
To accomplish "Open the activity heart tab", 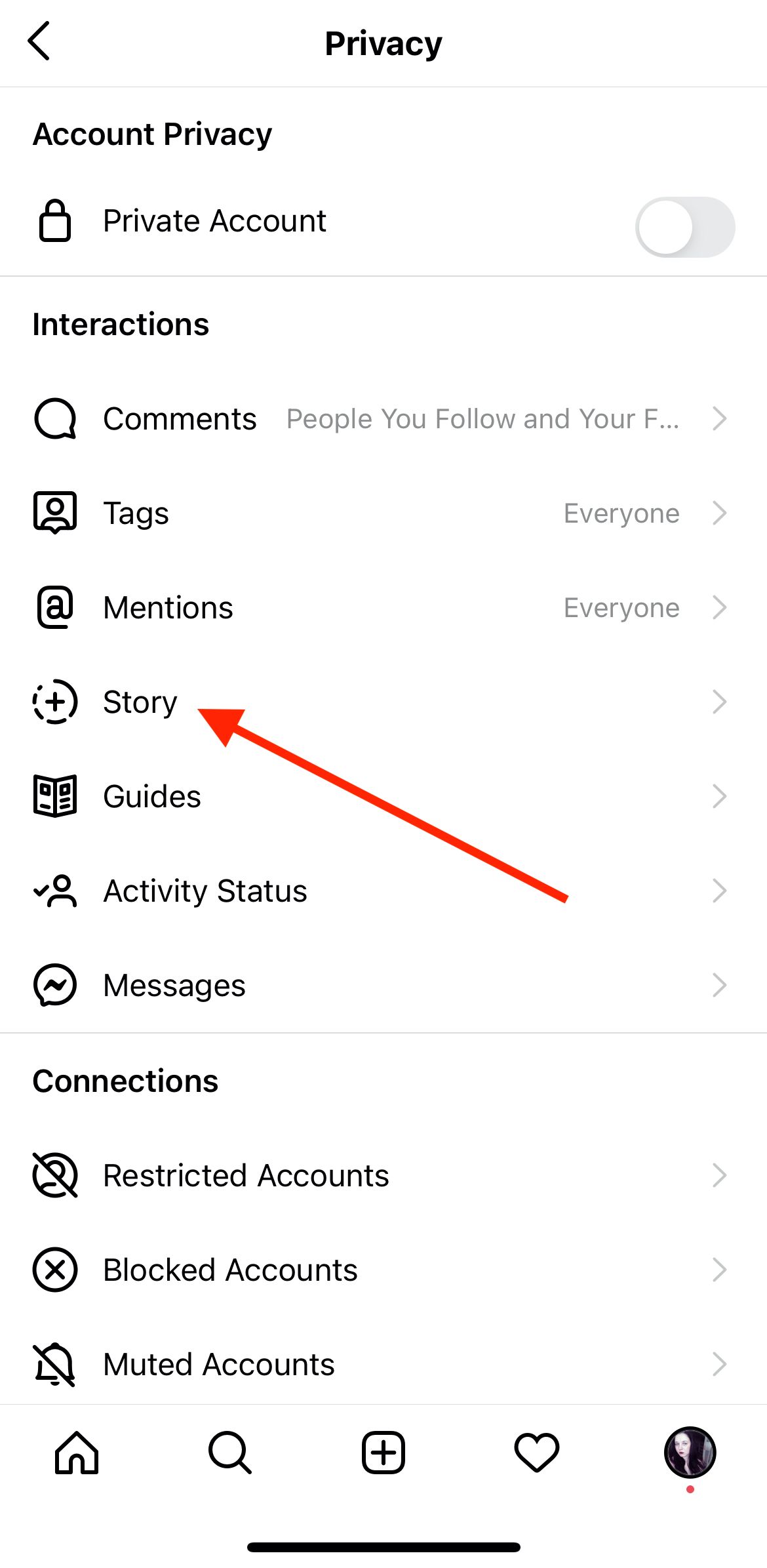I will point(537,1452).
